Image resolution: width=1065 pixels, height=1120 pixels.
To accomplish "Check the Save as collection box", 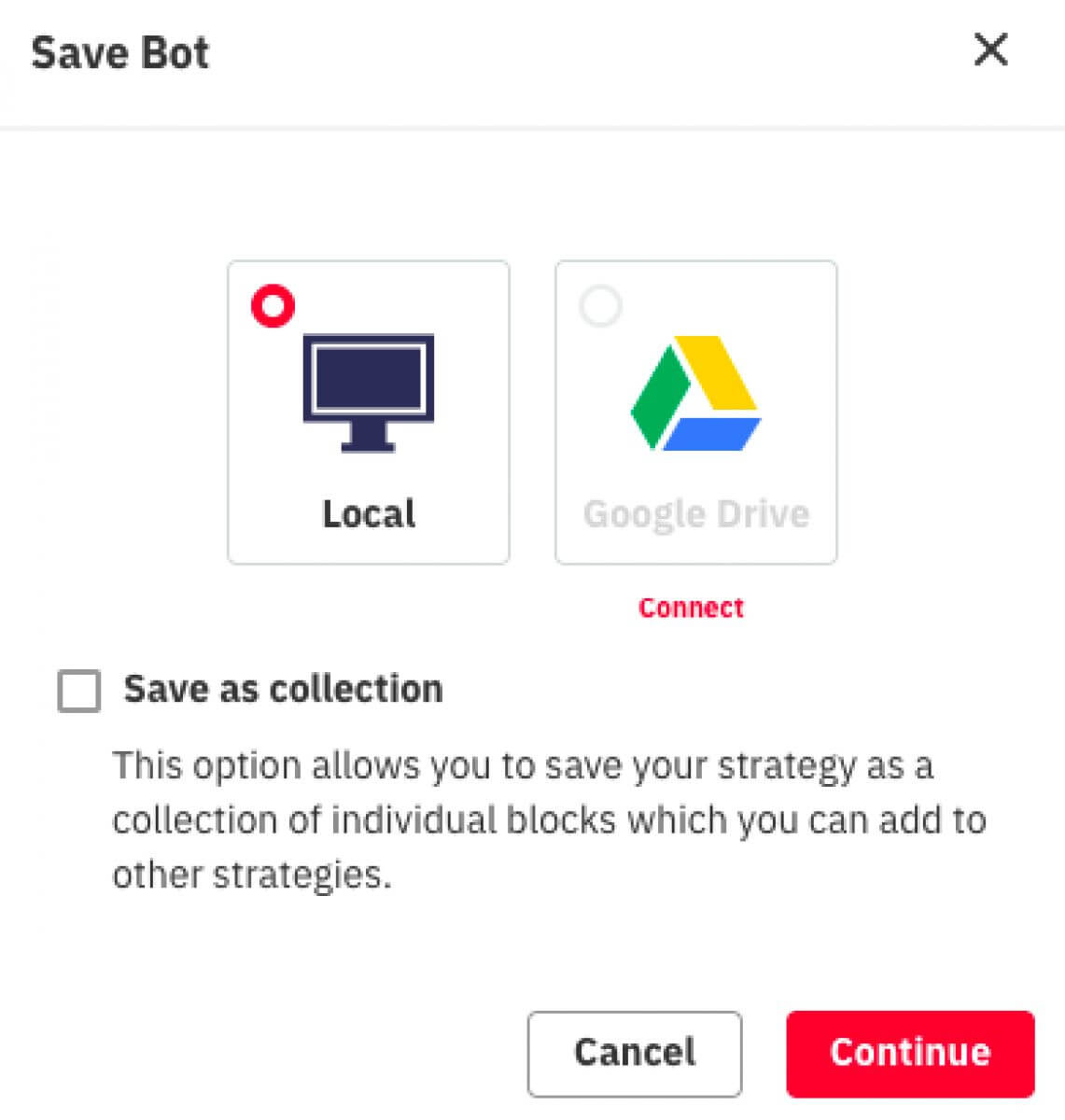I will click(x=79, y=692).
